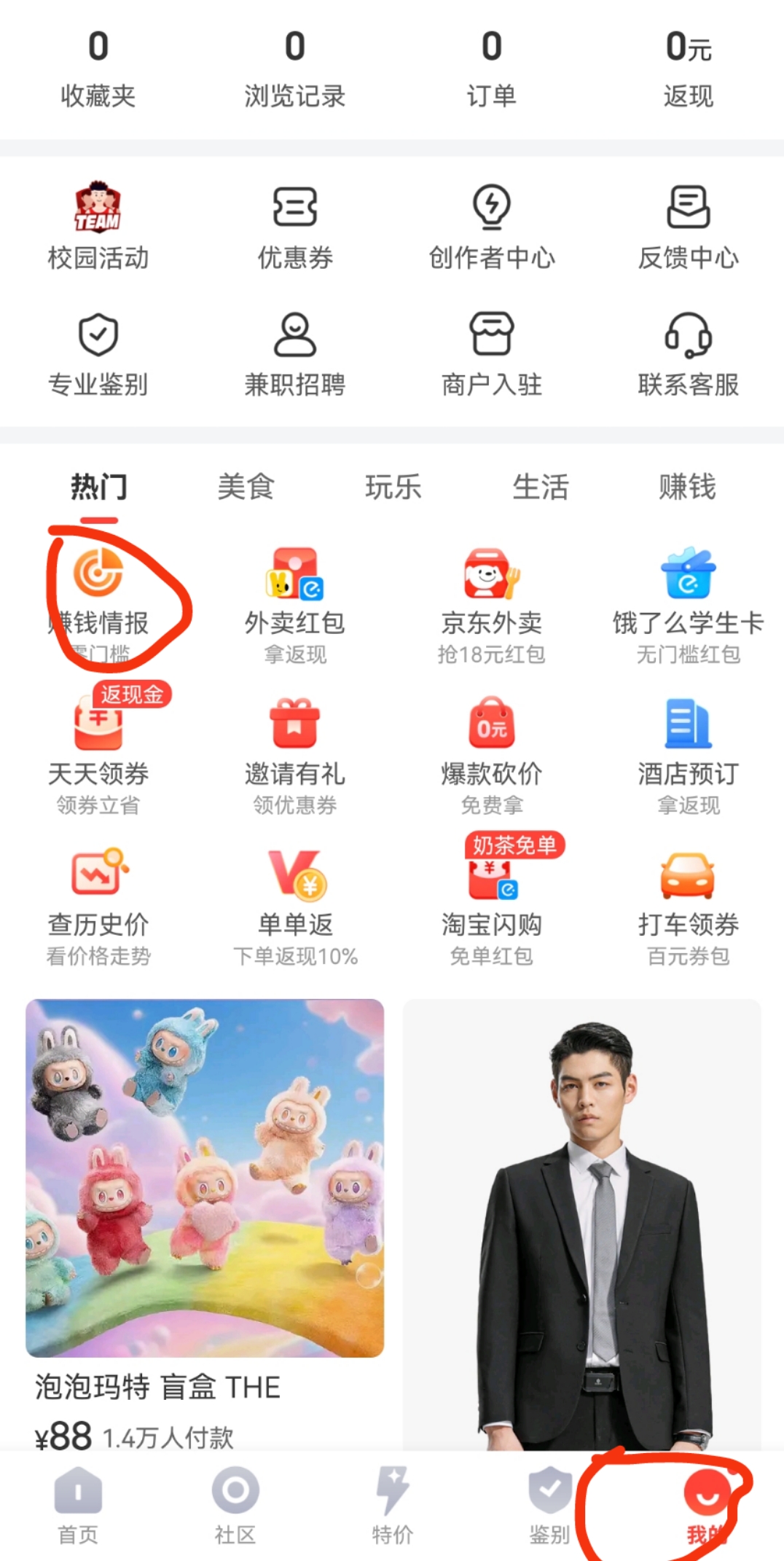Open 打车领券 ride coupons
The image size is (784, 1561).
688,904
